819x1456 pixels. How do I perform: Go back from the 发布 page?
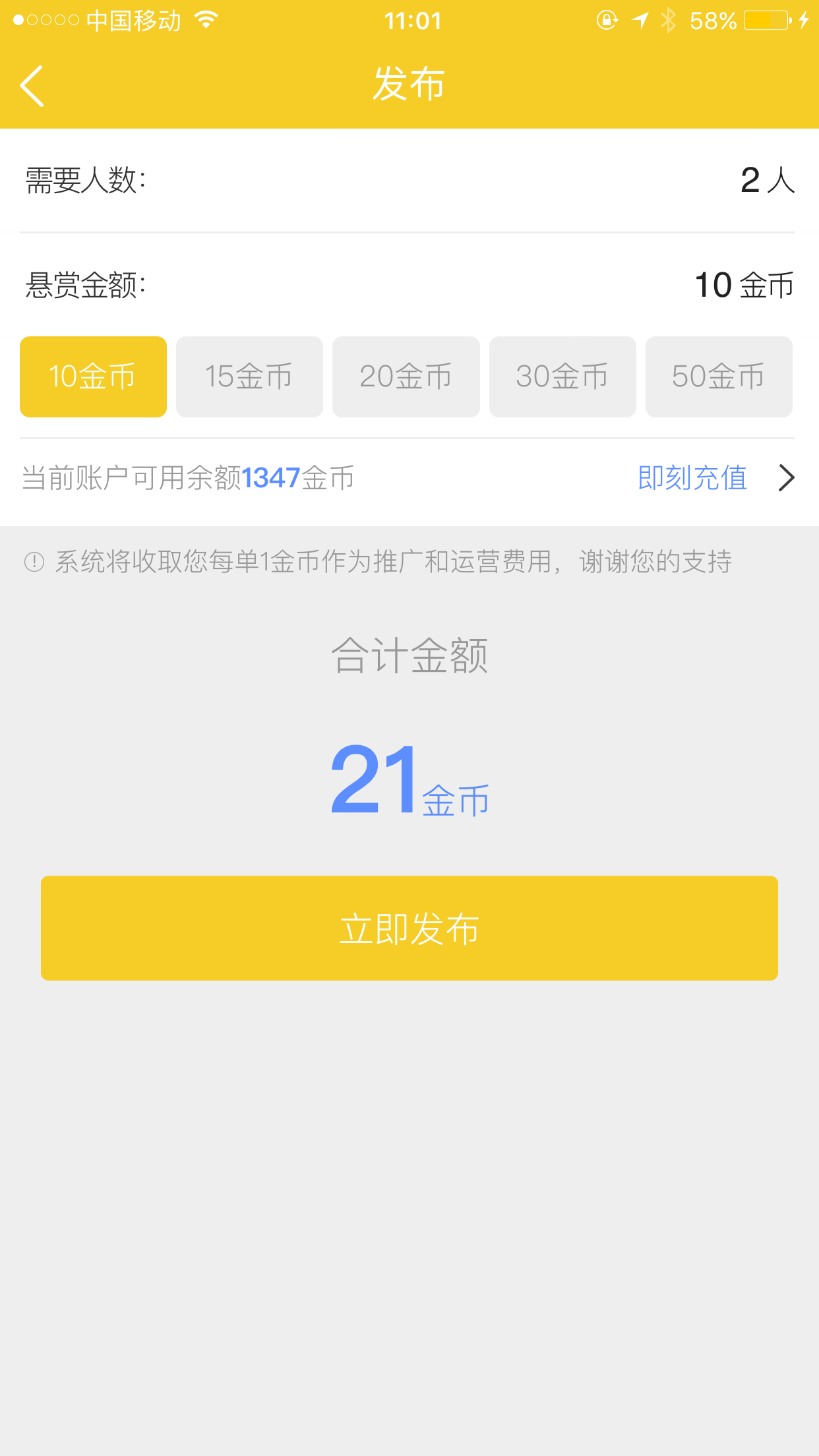pos(32,85)
